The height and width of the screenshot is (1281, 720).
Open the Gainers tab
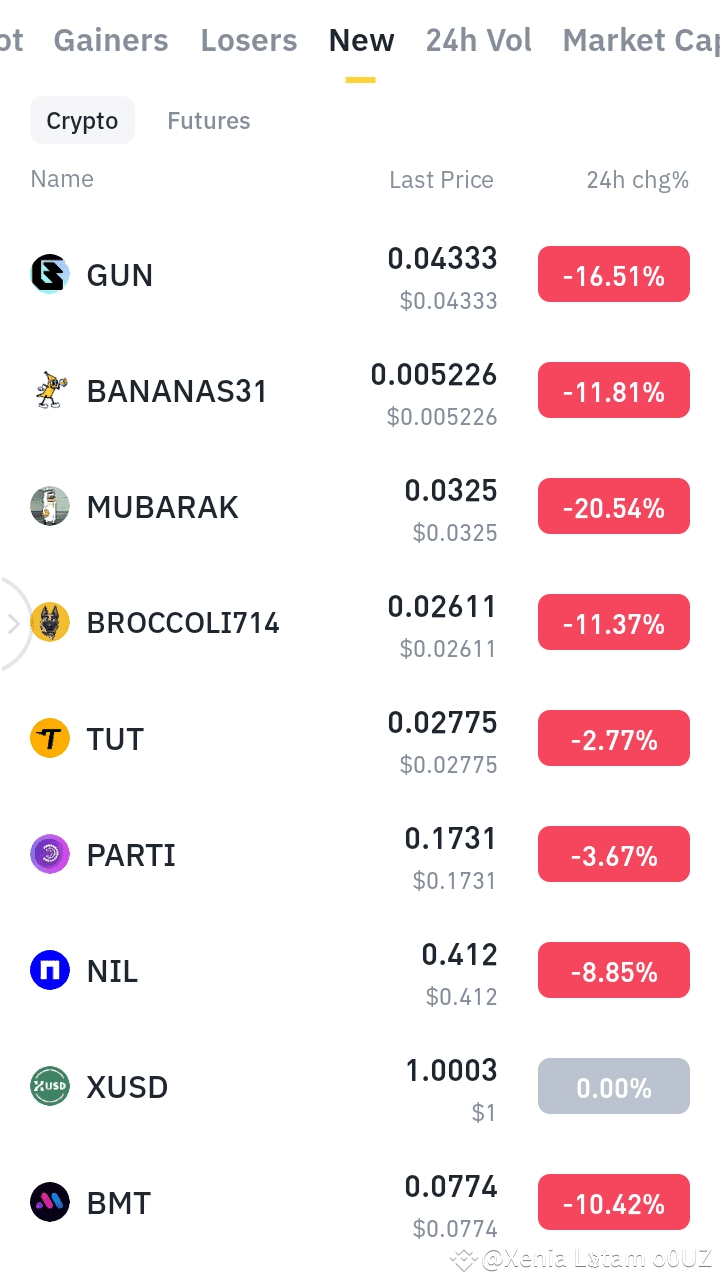(x=110, y=40)
